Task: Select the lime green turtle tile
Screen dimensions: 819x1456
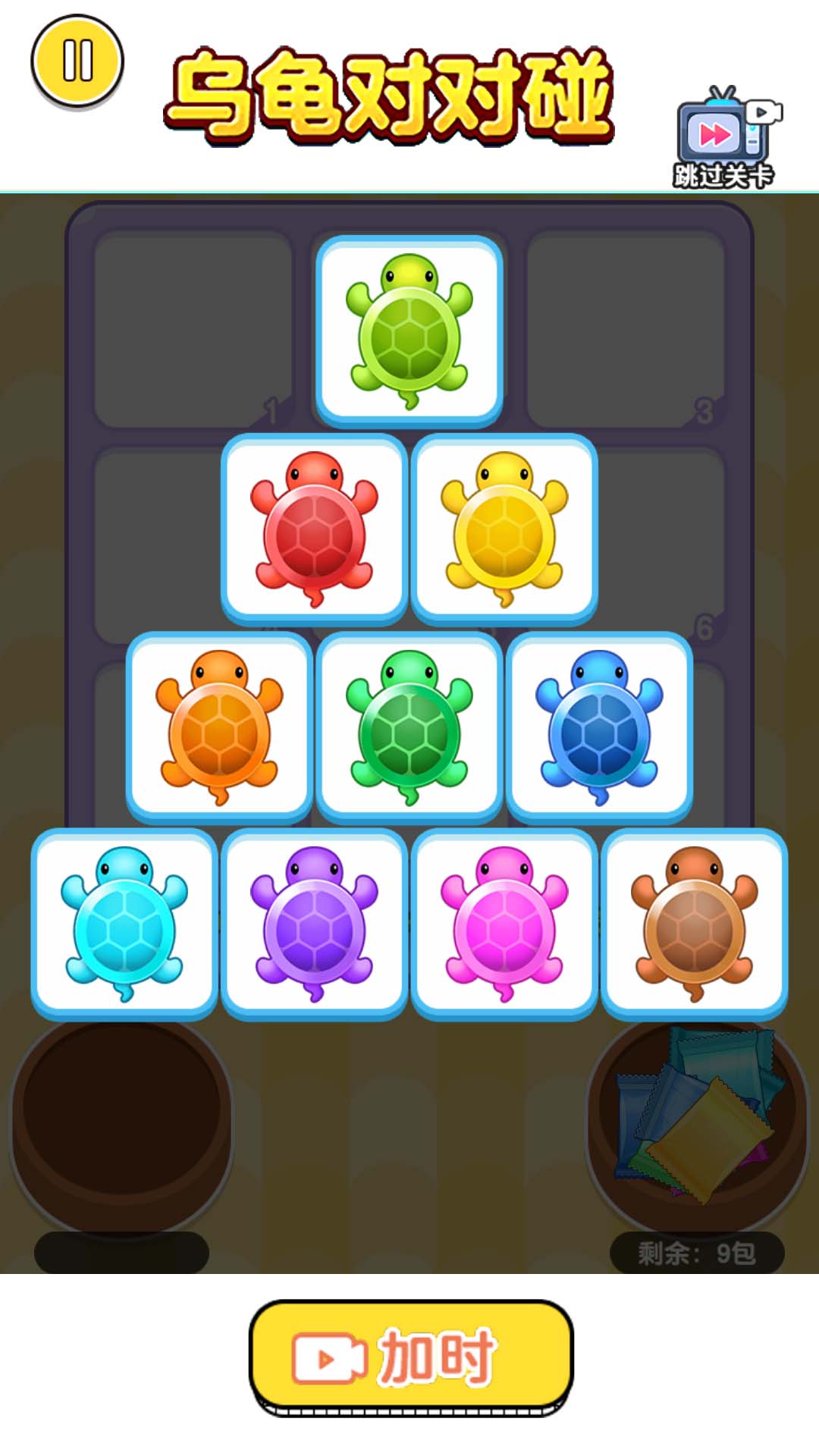Action: pyautogui.click(x=409, y=331)
